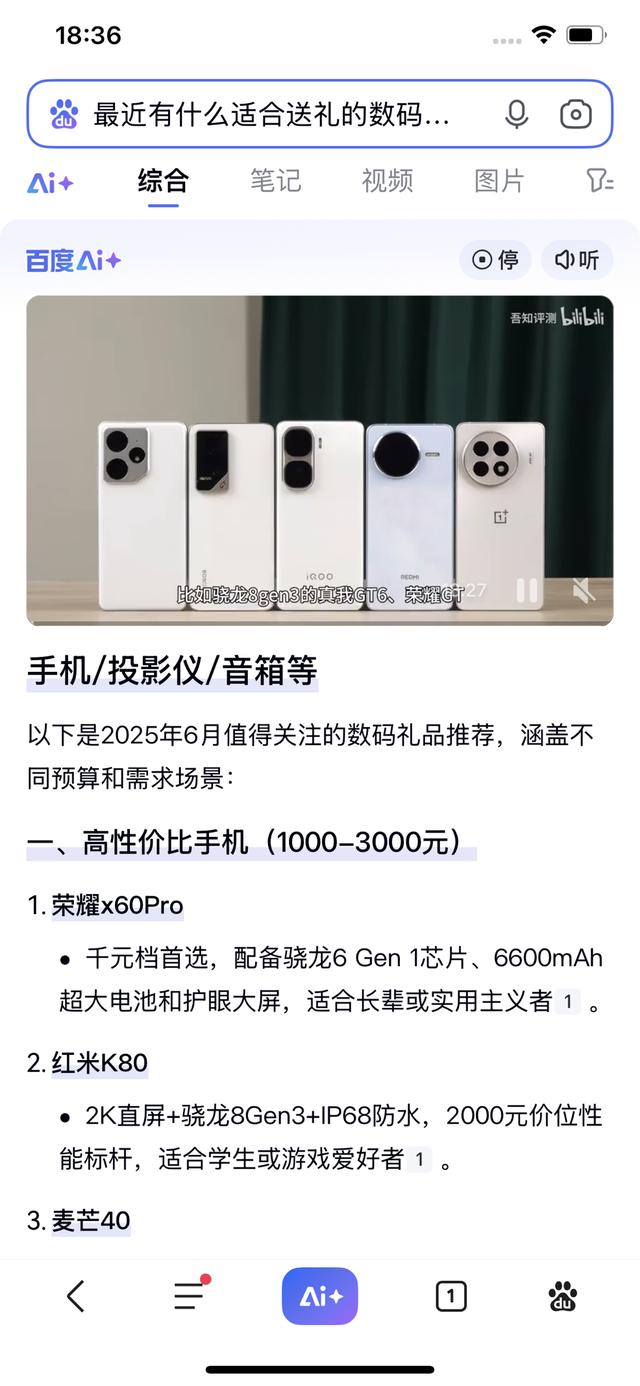Open the bottom menu with red dot

click(189, 1296)
